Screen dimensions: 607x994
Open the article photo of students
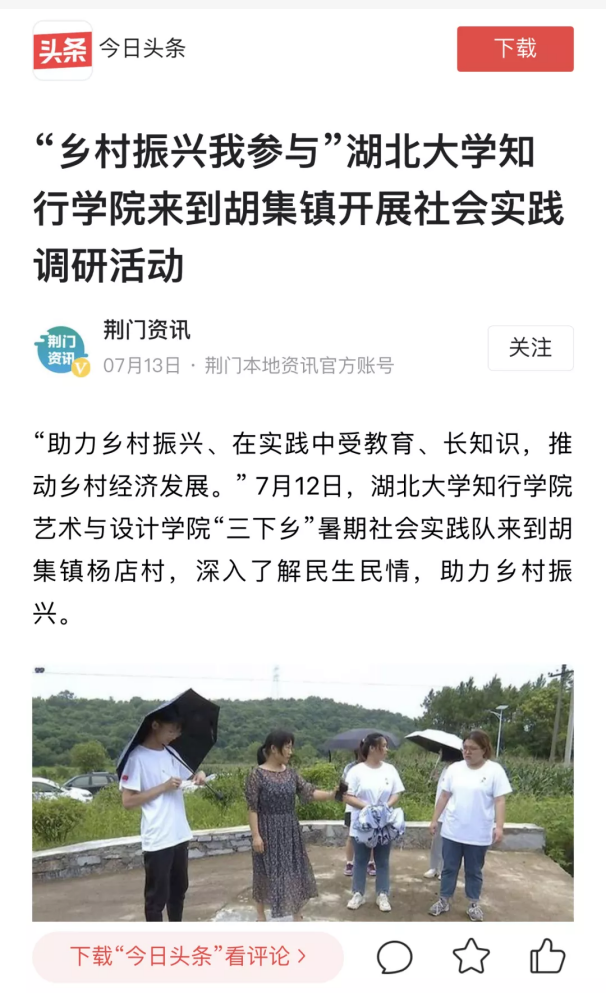click(303, 793)
